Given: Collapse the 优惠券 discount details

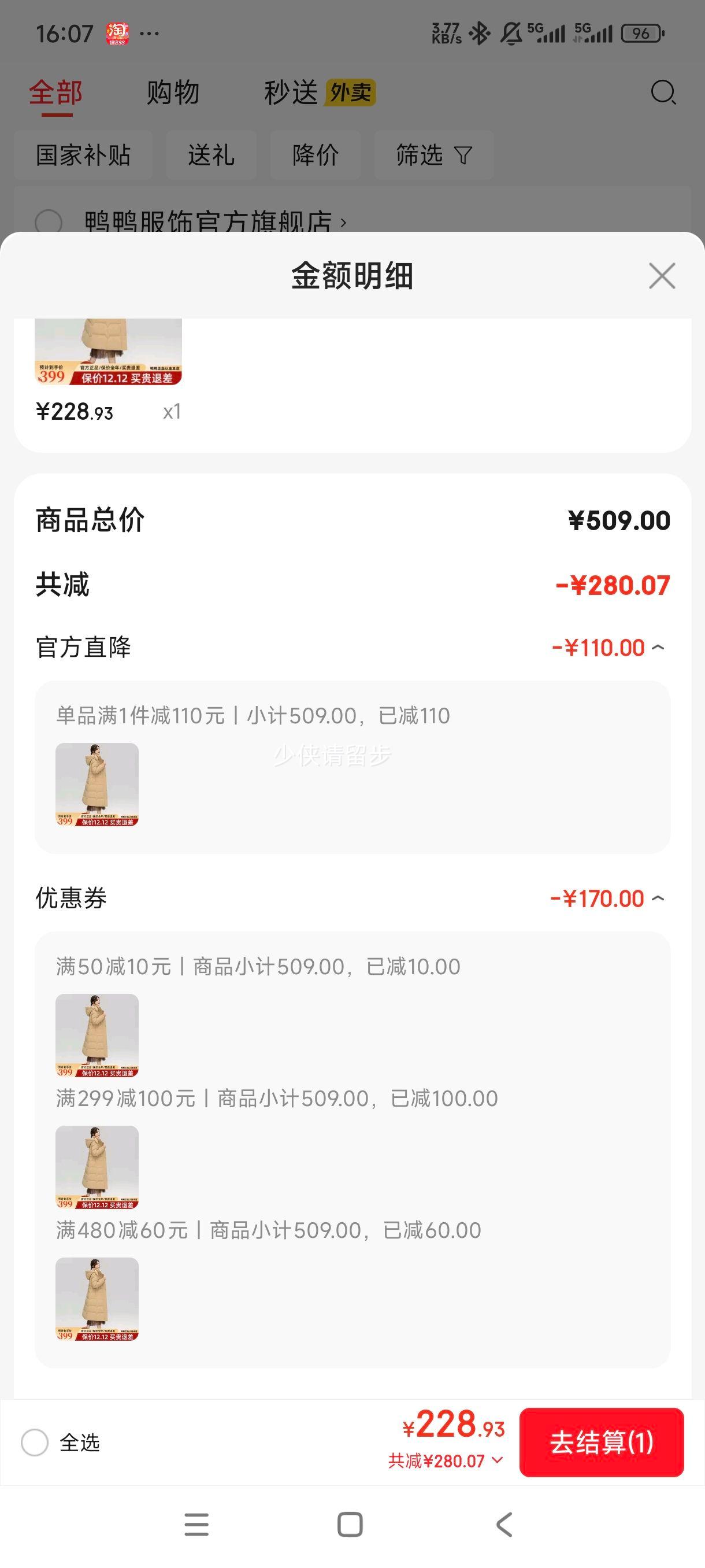Looking at the screenshot, I should tap(658, 898).
